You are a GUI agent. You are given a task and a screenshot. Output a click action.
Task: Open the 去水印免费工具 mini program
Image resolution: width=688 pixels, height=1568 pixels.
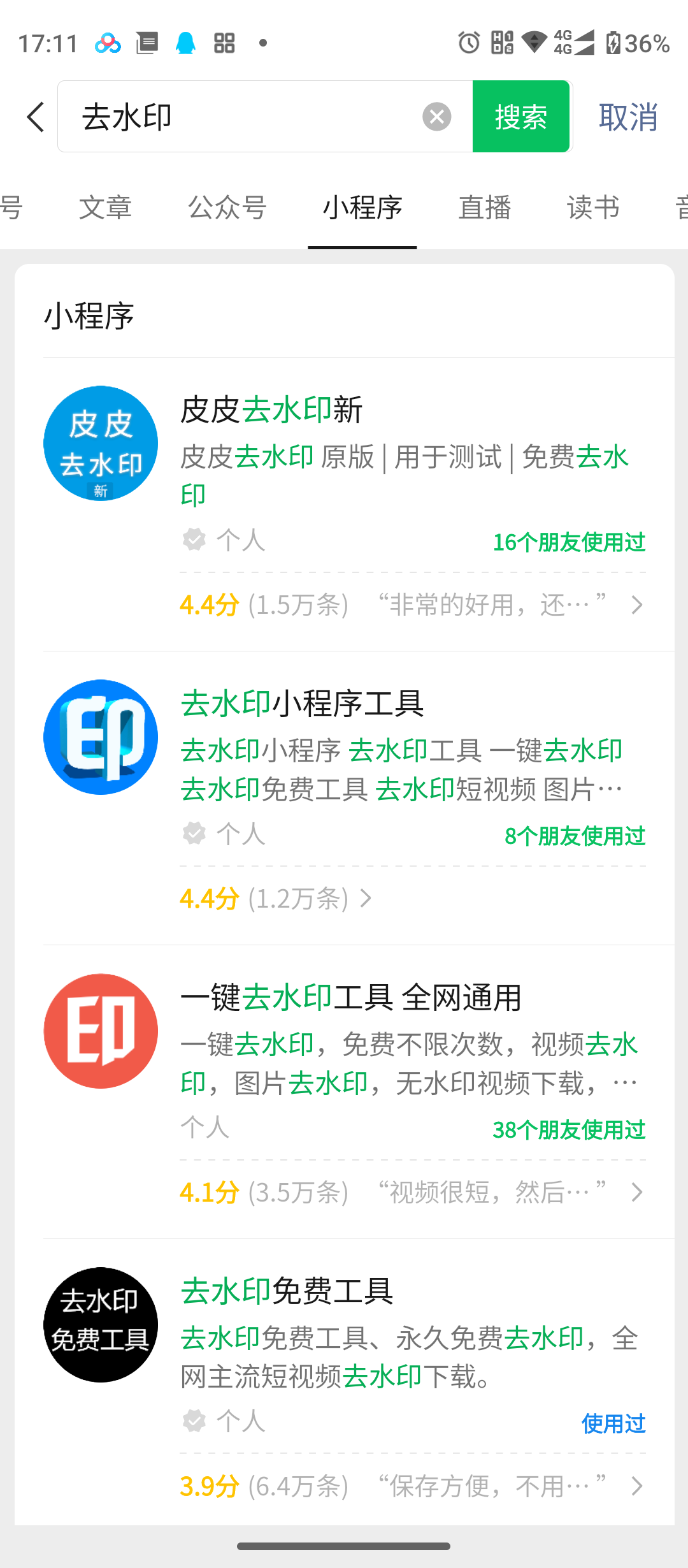[x=287, y=1291]
